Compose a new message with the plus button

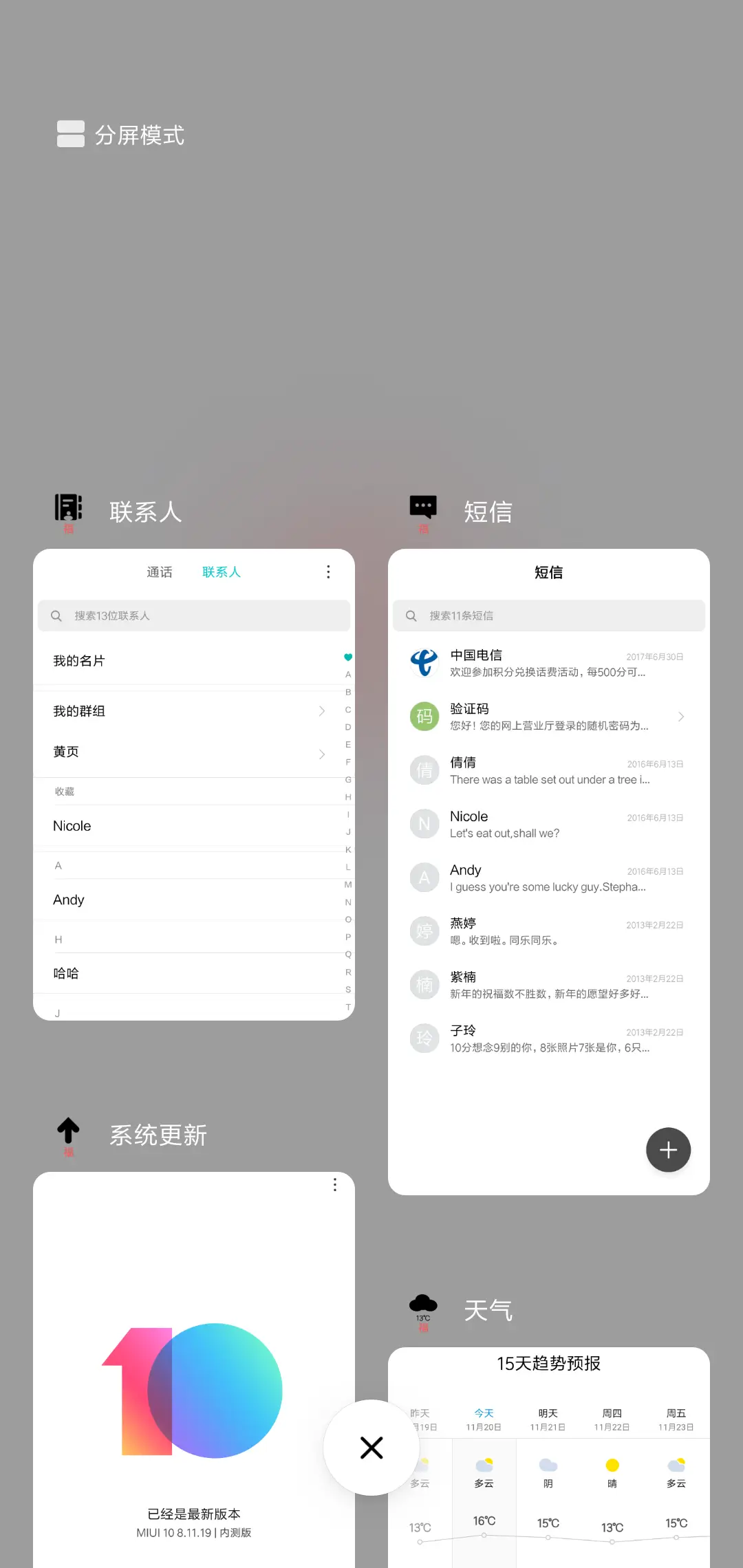[x=667, y=1150]
